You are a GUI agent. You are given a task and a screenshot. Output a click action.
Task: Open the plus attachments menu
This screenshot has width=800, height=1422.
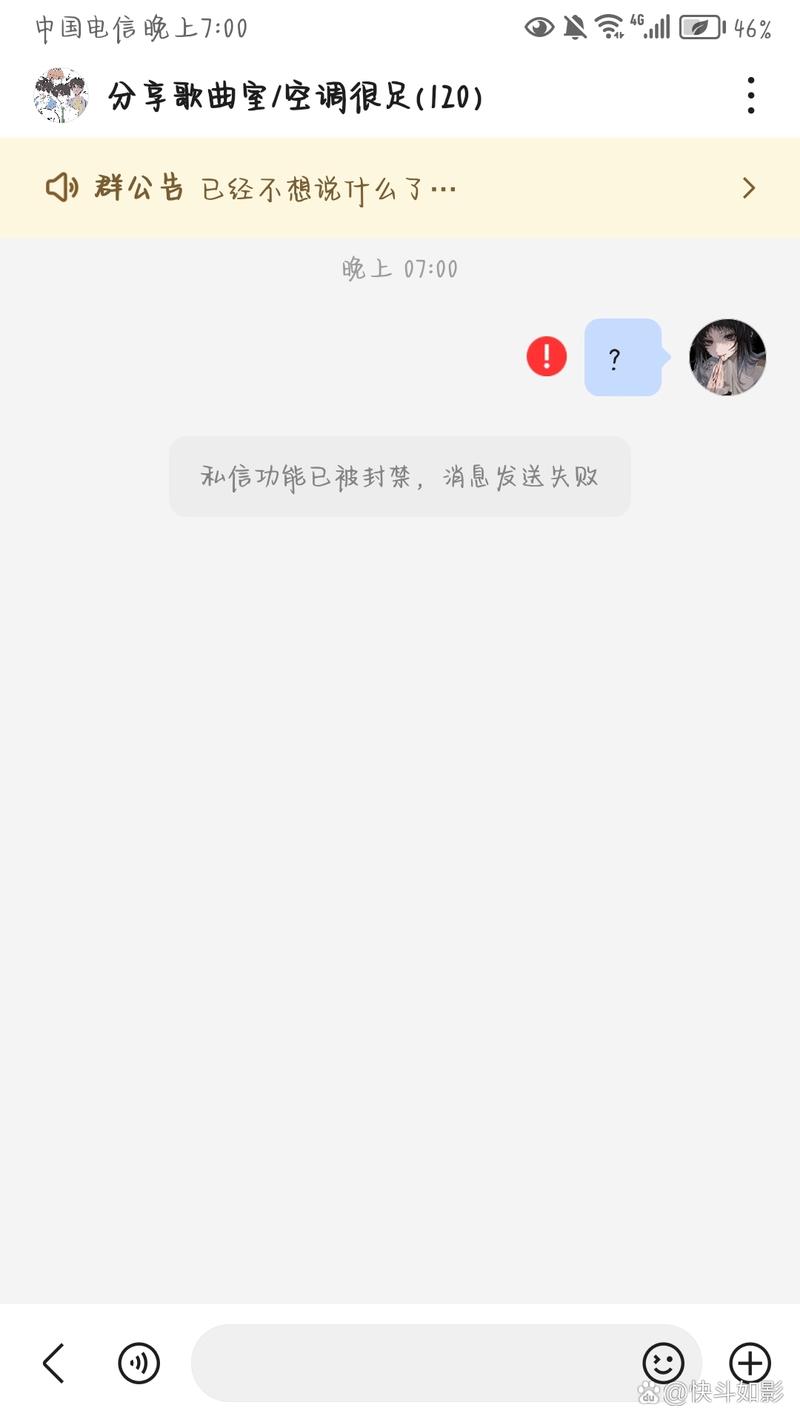750,1363
